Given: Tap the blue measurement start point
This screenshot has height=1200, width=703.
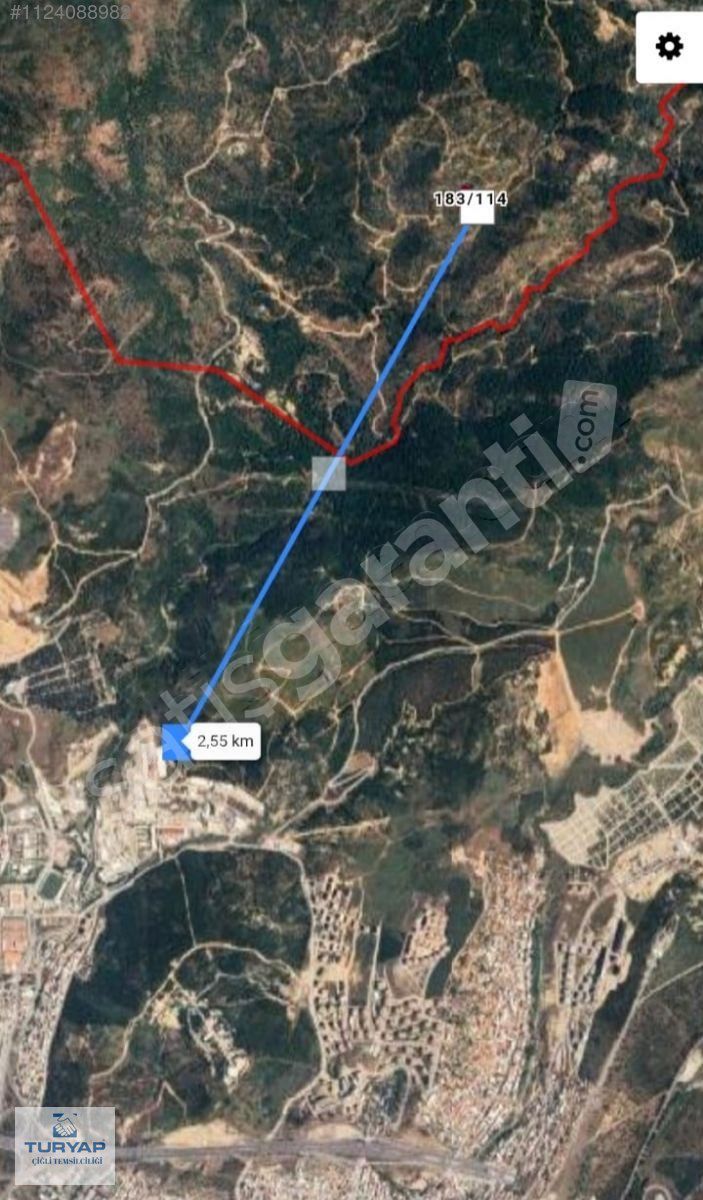Looking at the screenshot, I should pyautogui.click(x=176, y=743).
